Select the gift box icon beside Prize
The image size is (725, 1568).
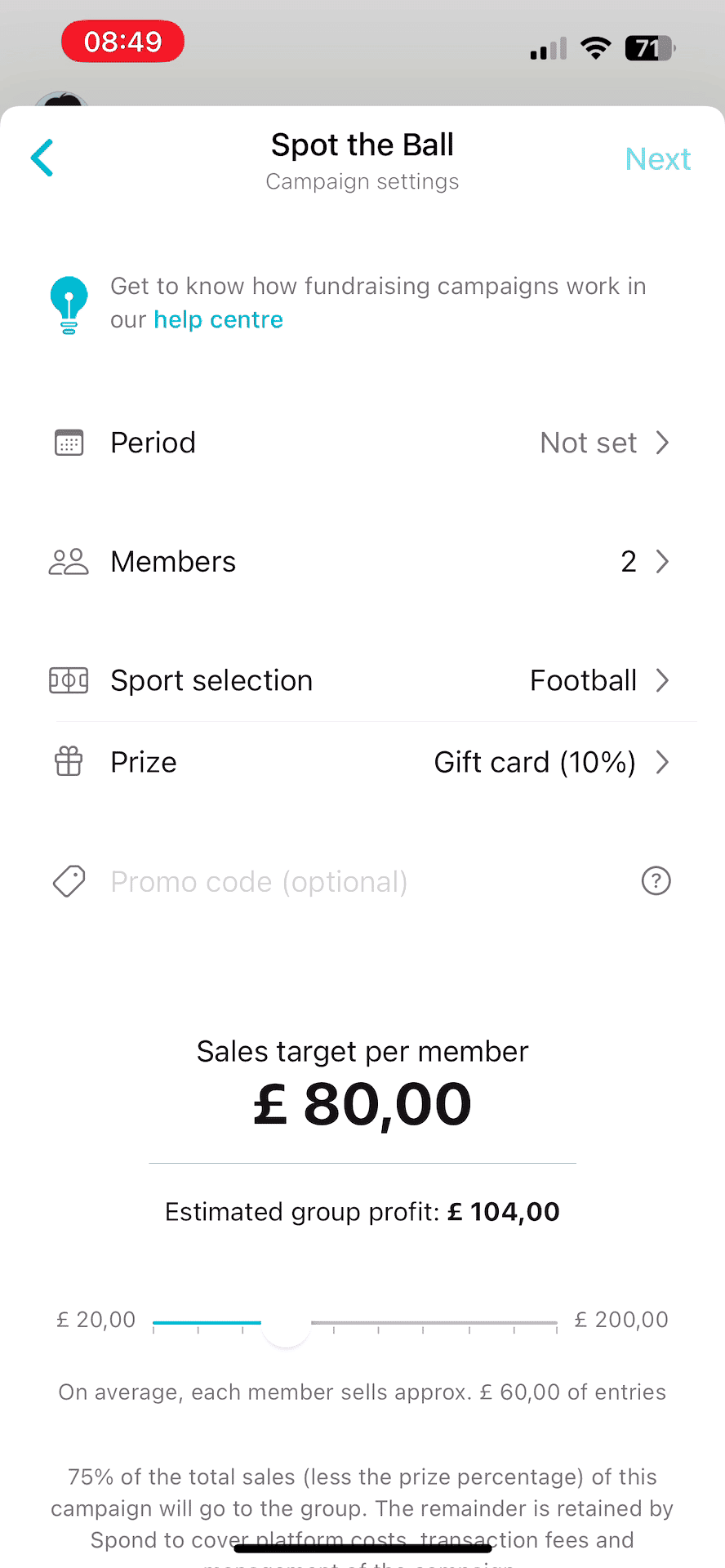69,761
